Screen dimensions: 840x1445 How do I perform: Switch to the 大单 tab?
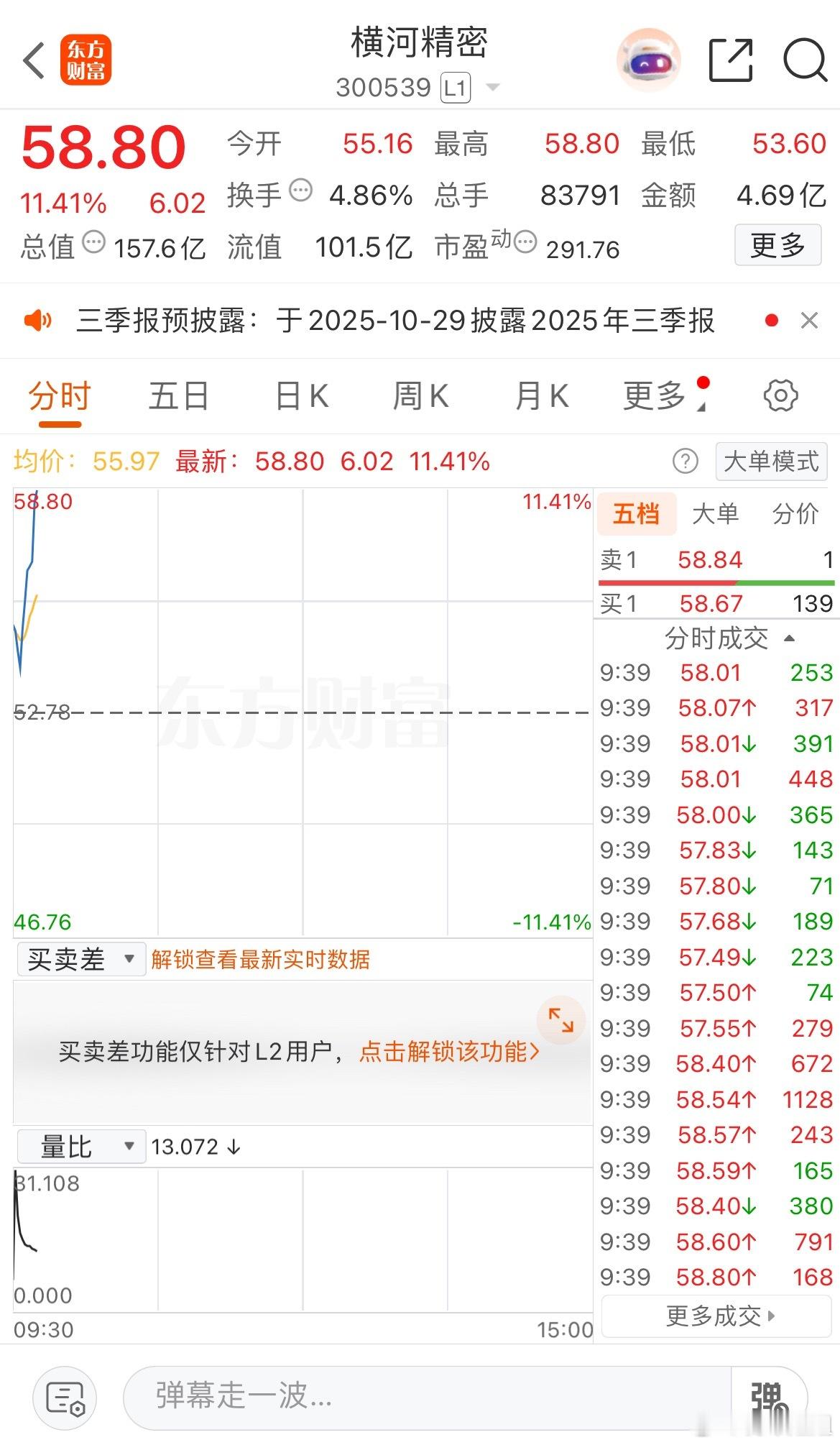click(x=715, y=513)
